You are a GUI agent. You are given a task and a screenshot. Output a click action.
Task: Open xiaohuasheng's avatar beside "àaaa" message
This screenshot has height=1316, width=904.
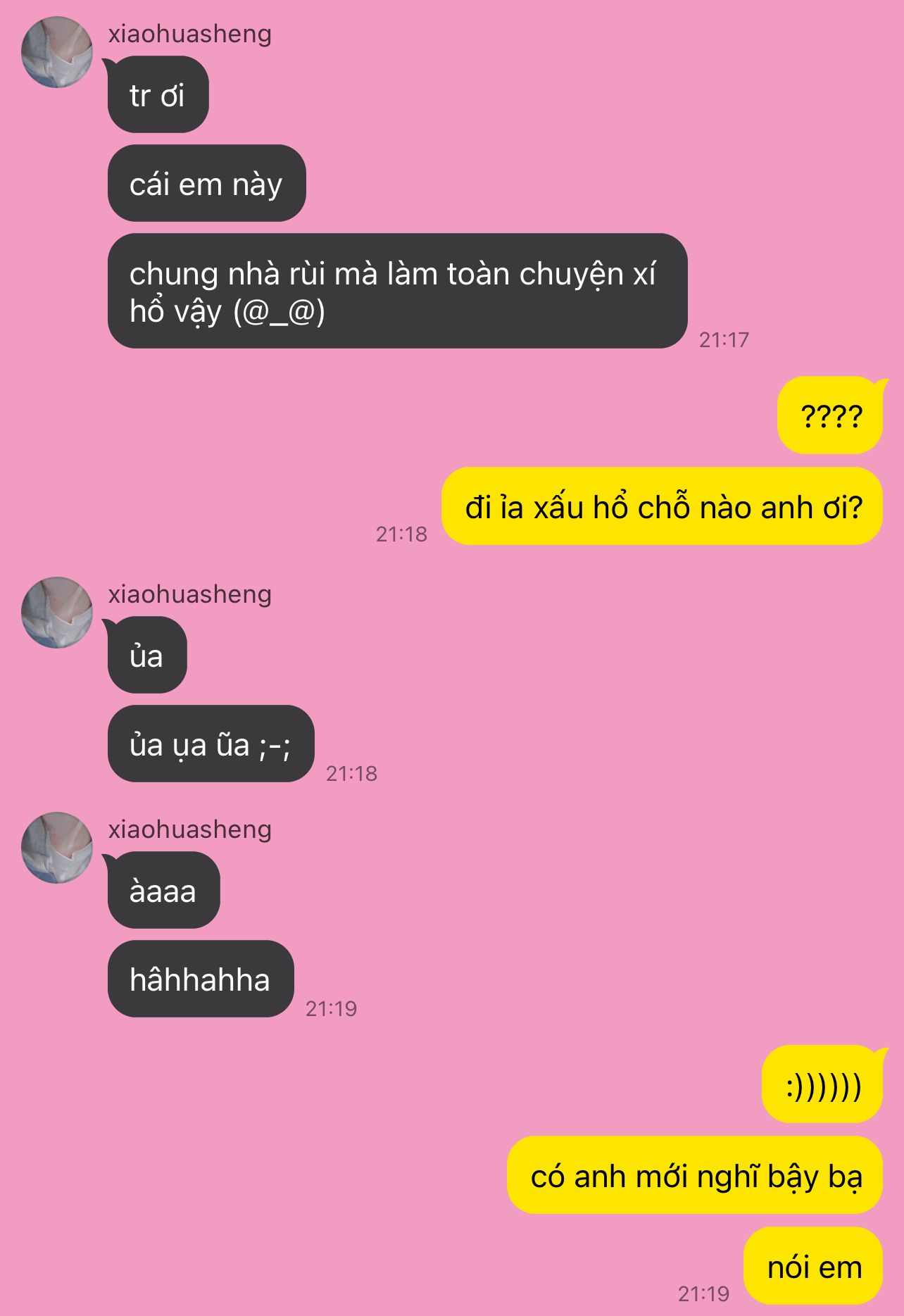57,848
